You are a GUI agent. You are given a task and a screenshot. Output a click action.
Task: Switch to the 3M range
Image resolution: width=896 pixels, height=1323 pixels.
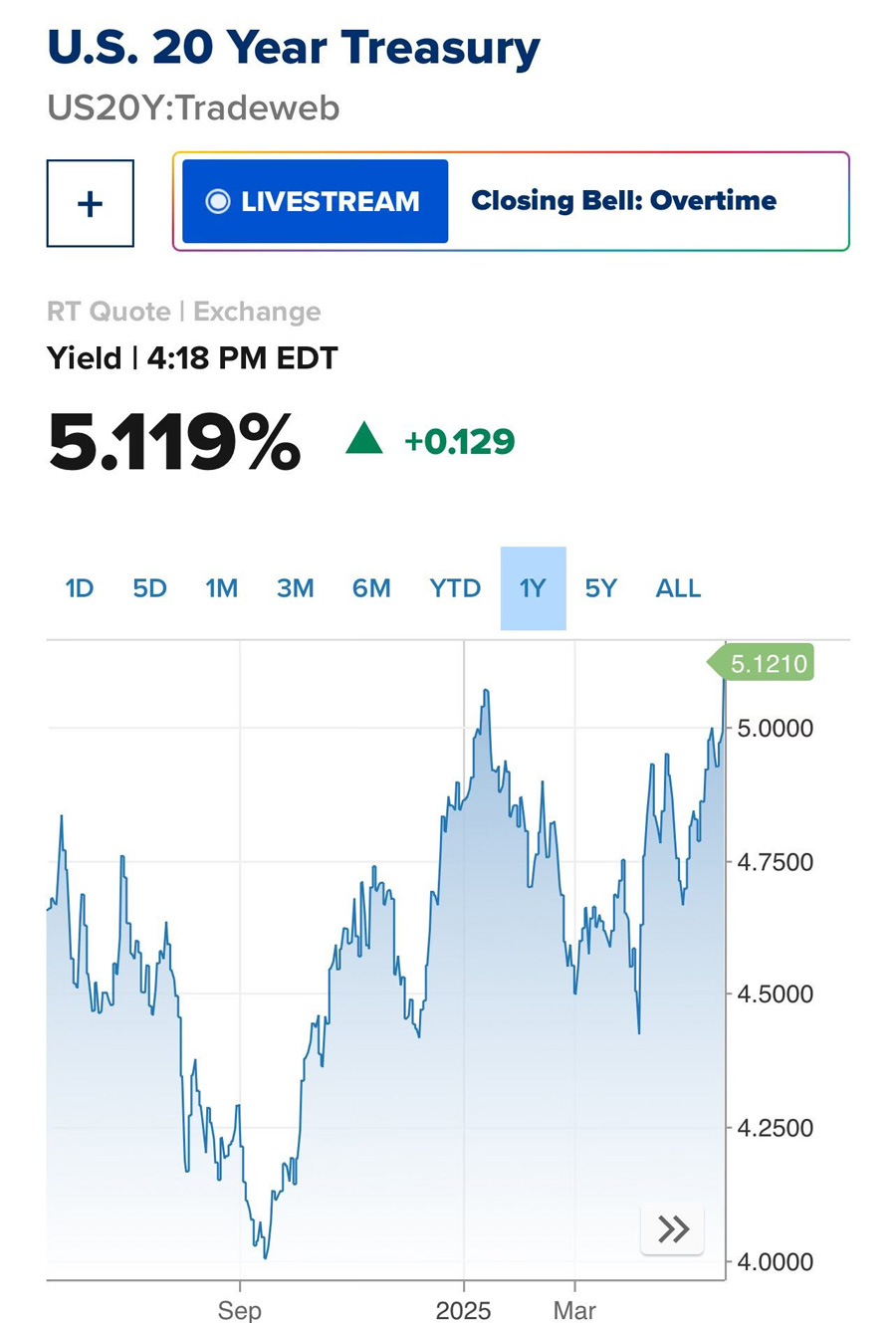click(295, 588)
